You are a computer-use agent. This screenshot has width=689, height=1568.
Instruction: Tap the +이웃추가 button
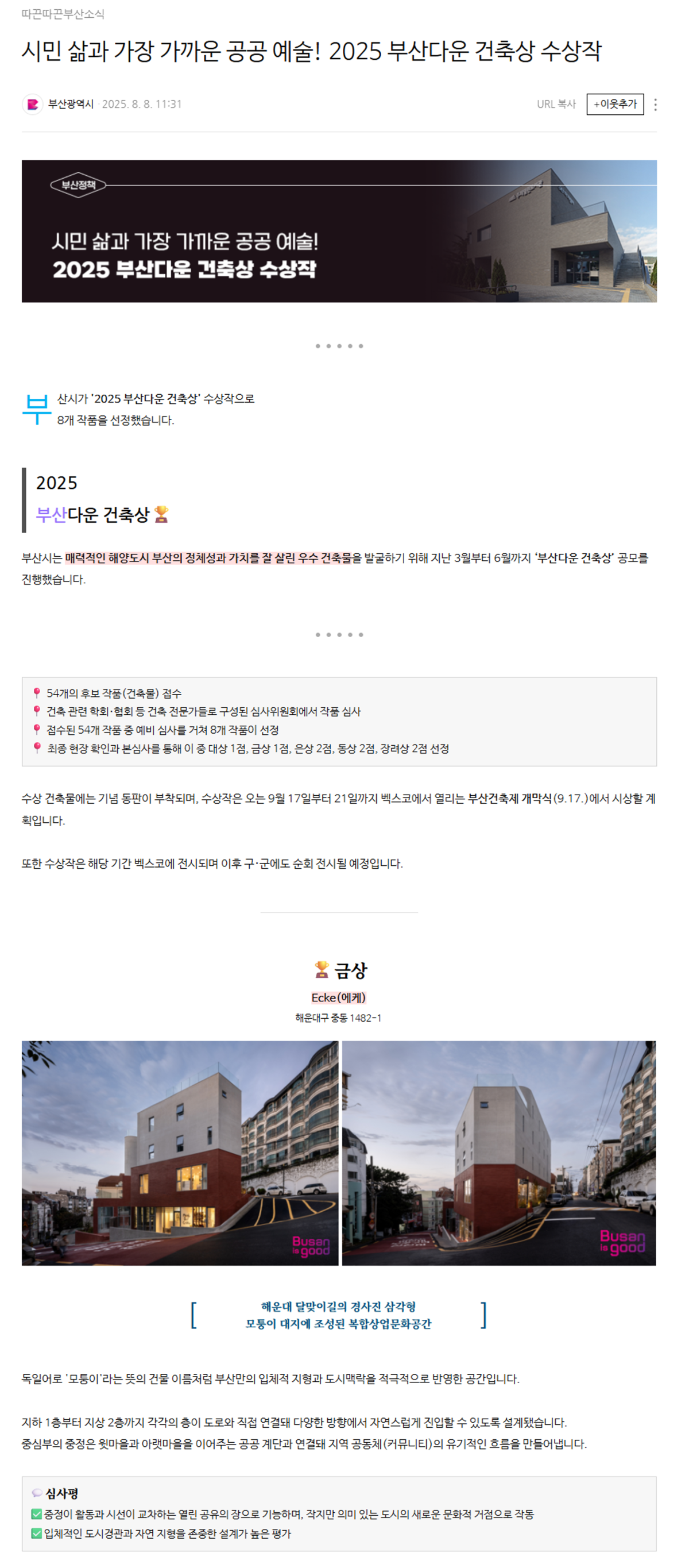[x=614, y=104]
